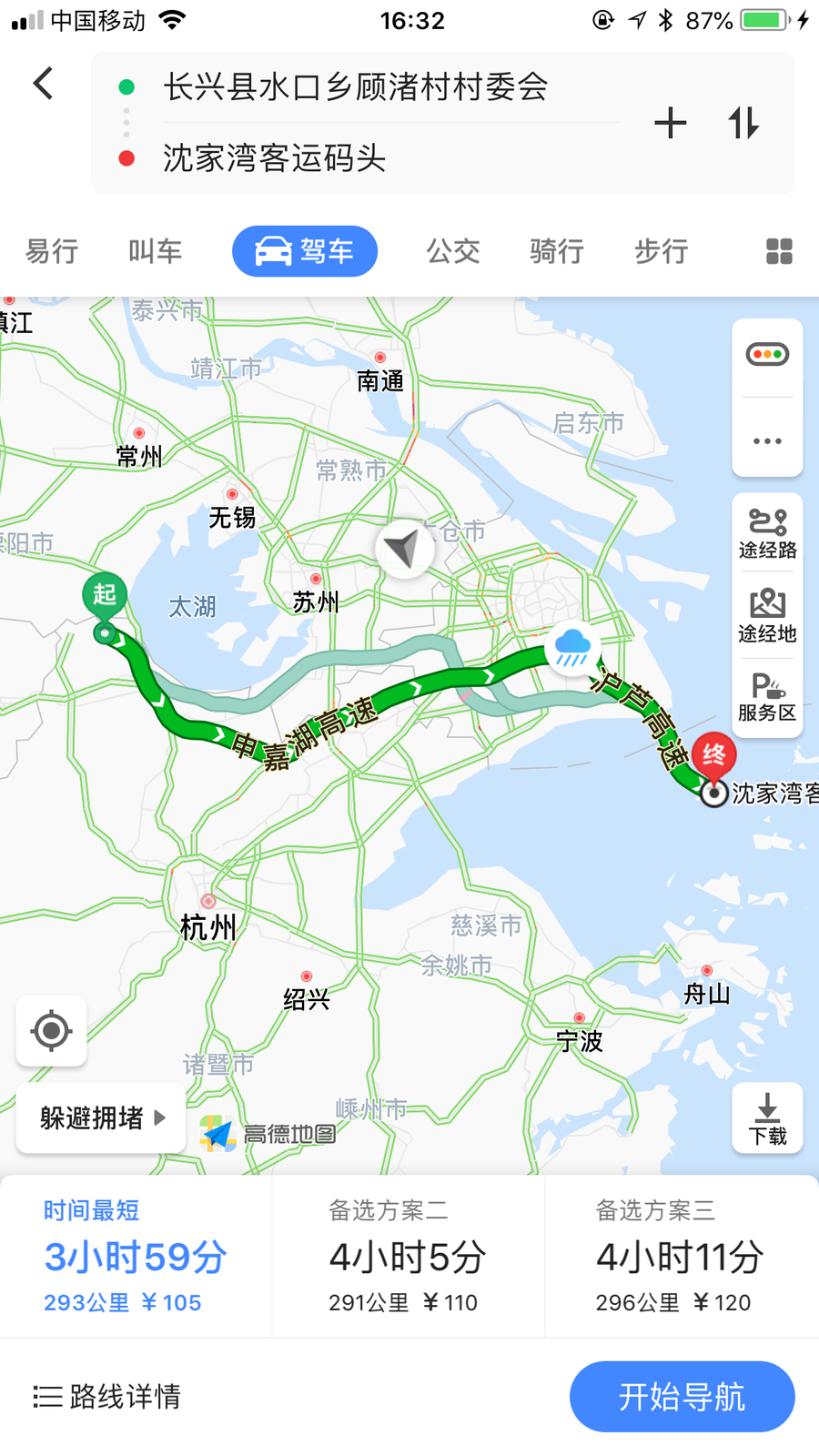Open 途经路 route roads option
The height and width of the screenshot is (1456, 819).
[767, 534]
